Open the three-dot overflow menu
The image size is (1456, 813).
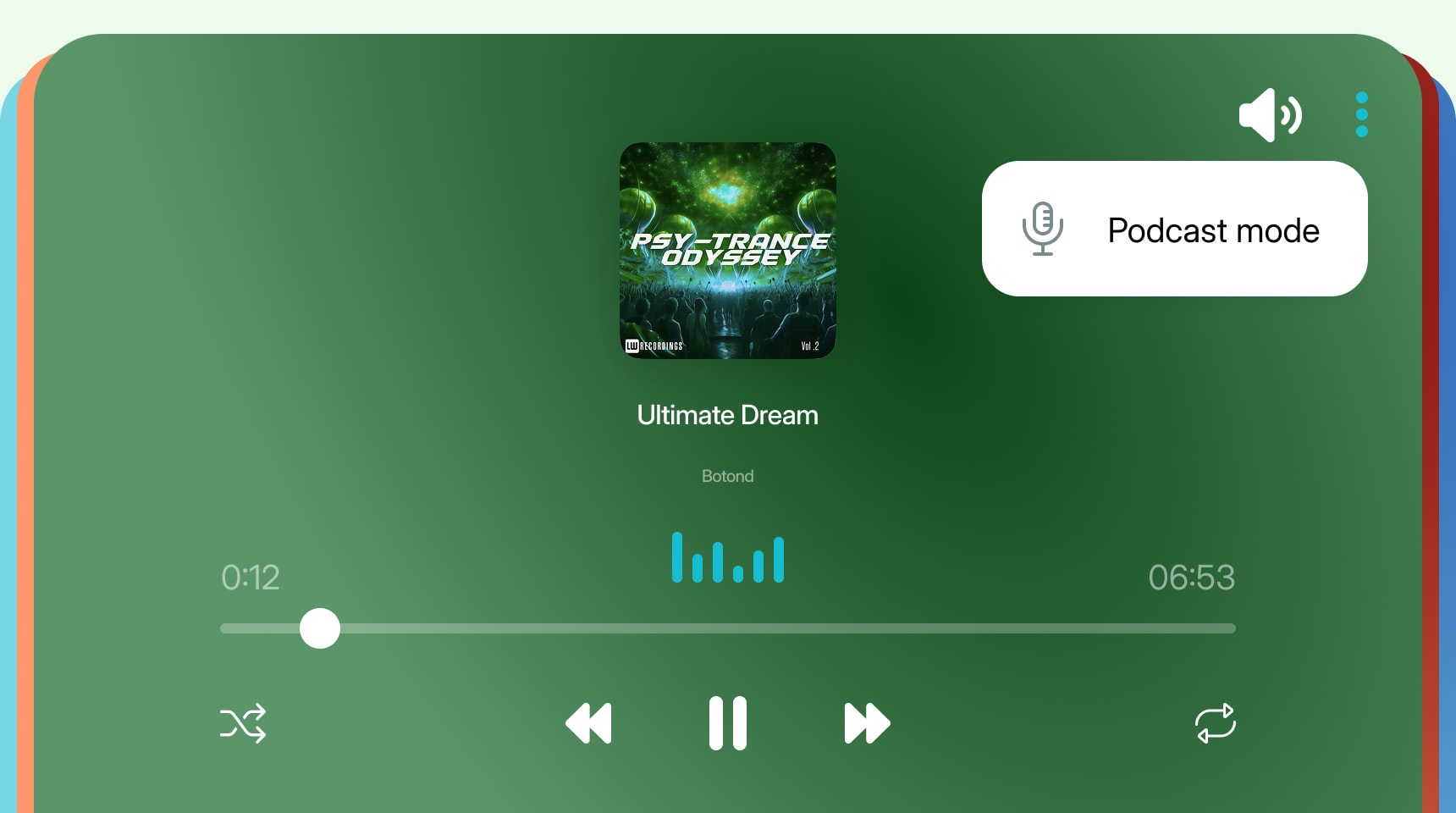click(1361, 114)
